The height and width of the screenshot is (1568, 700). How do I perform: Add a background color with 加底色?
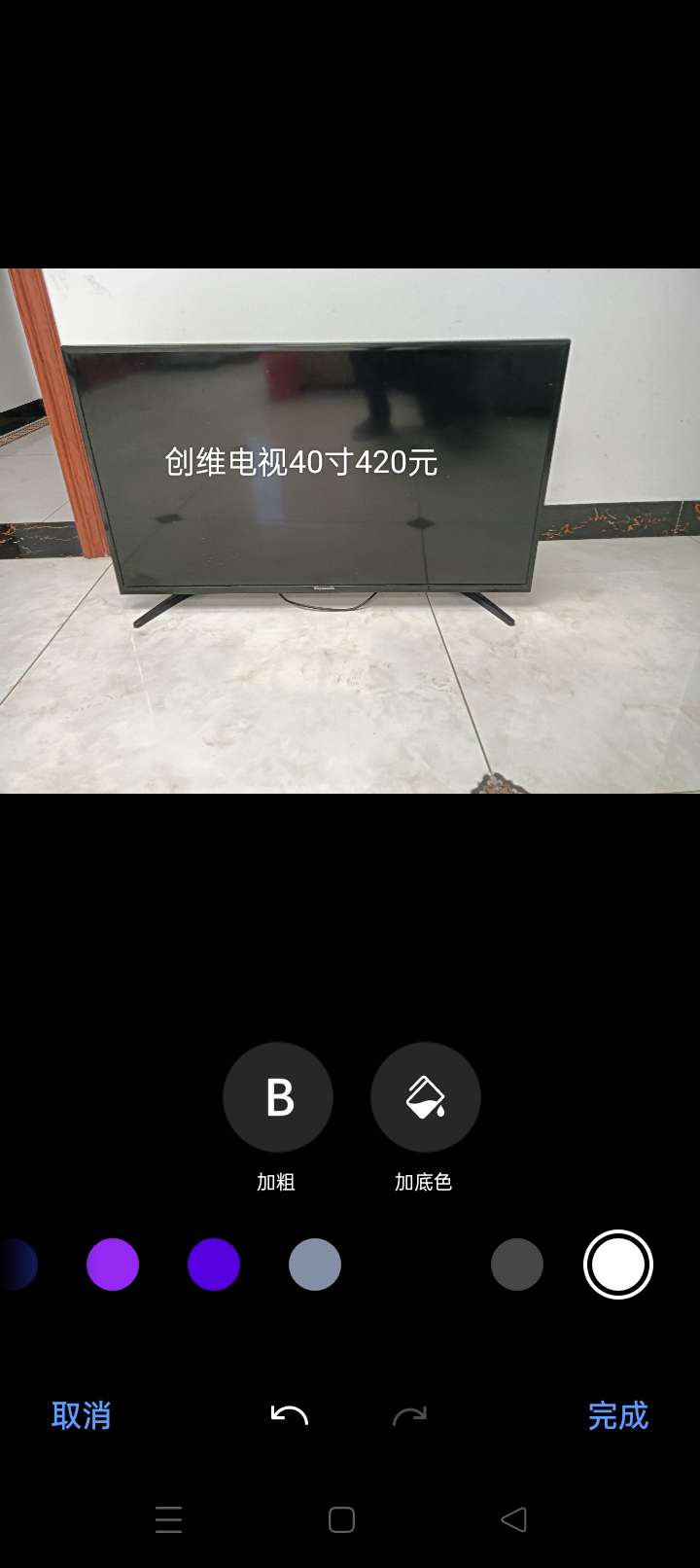point(426,1097)
